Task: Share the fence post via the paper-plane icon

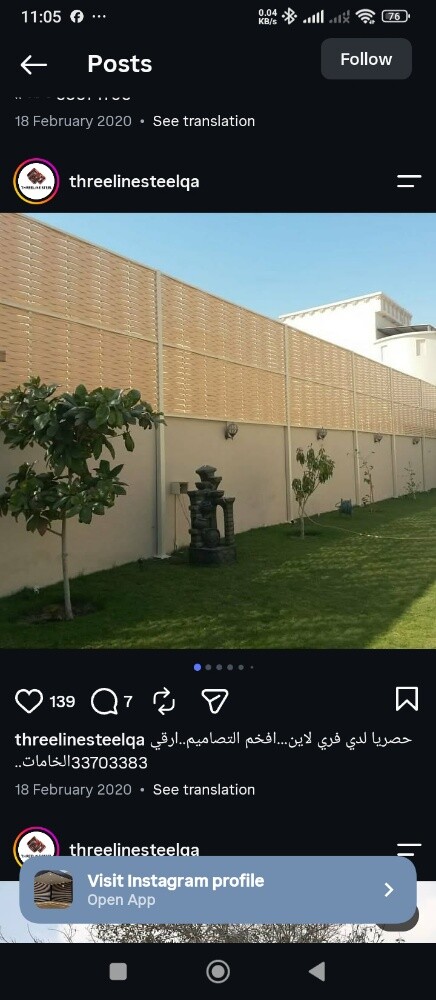Action: pos(215,701)
